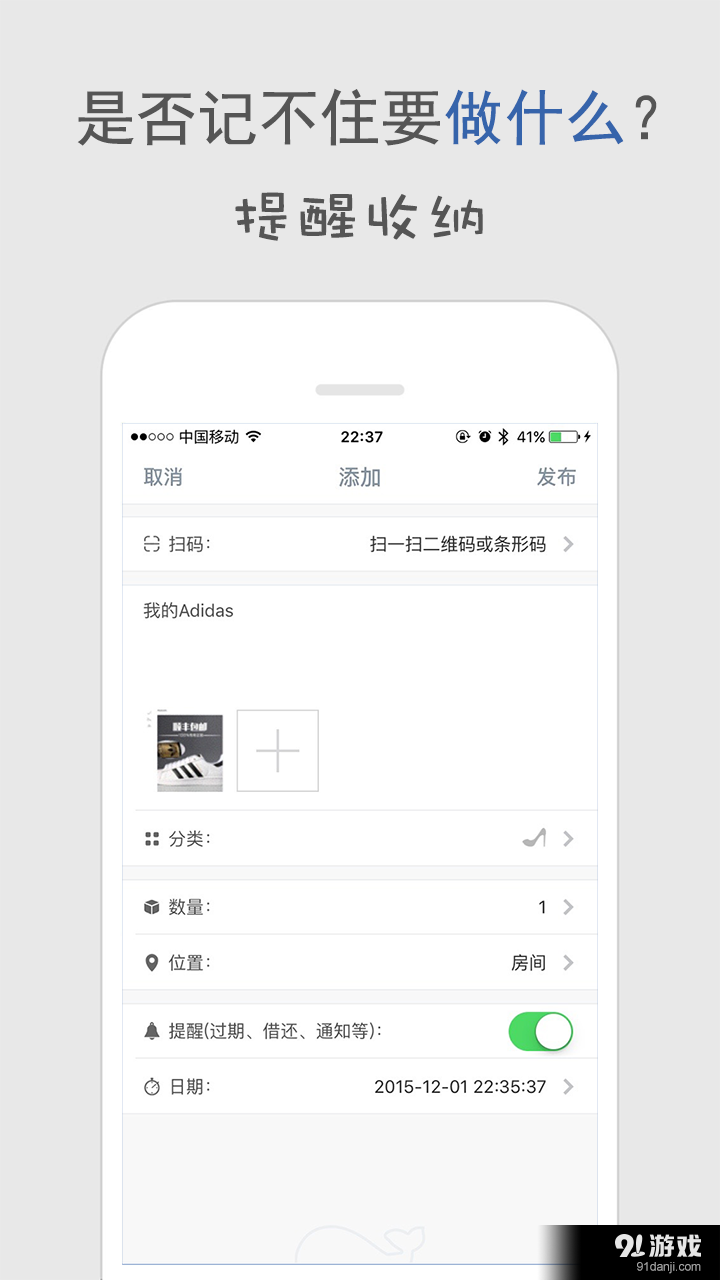The image size is (720, 1280).
Task: Expand the 扫码 row via its chevron
Action: (x=569, y=544)
